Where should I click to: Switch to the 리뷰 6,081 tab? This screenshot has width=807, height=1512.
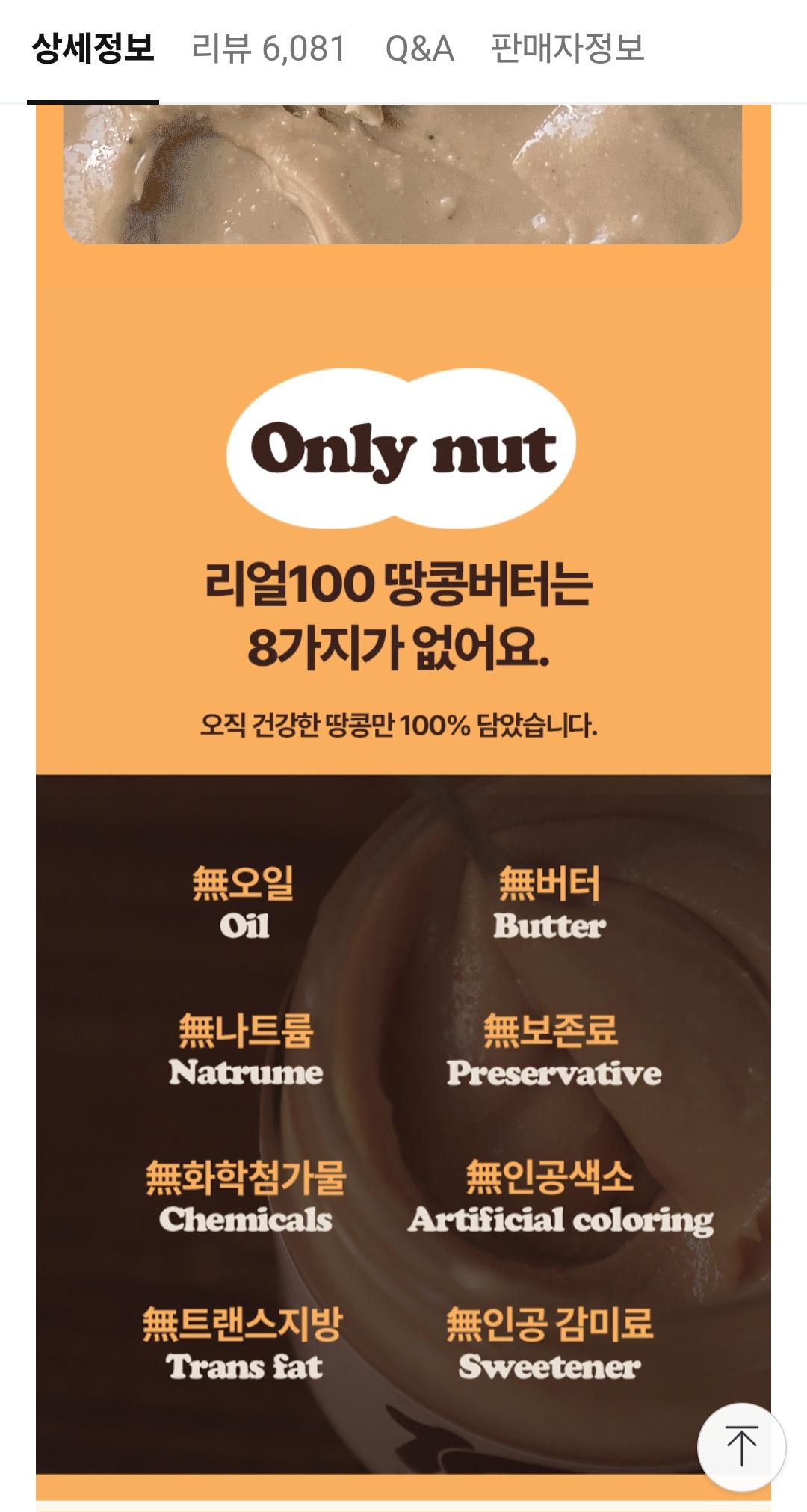(x=268, y=49)
